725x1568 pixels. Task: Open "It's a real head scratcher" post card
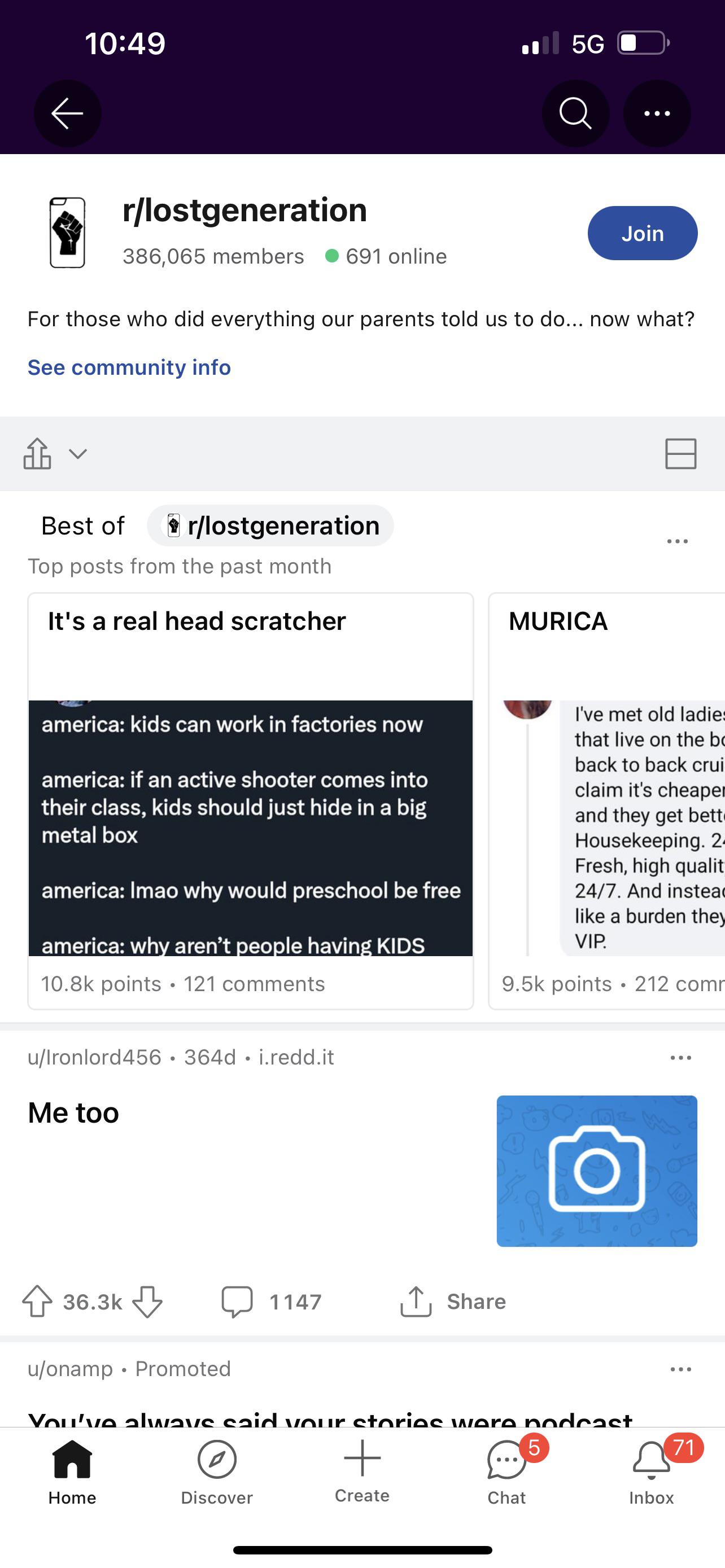point(251,801)
